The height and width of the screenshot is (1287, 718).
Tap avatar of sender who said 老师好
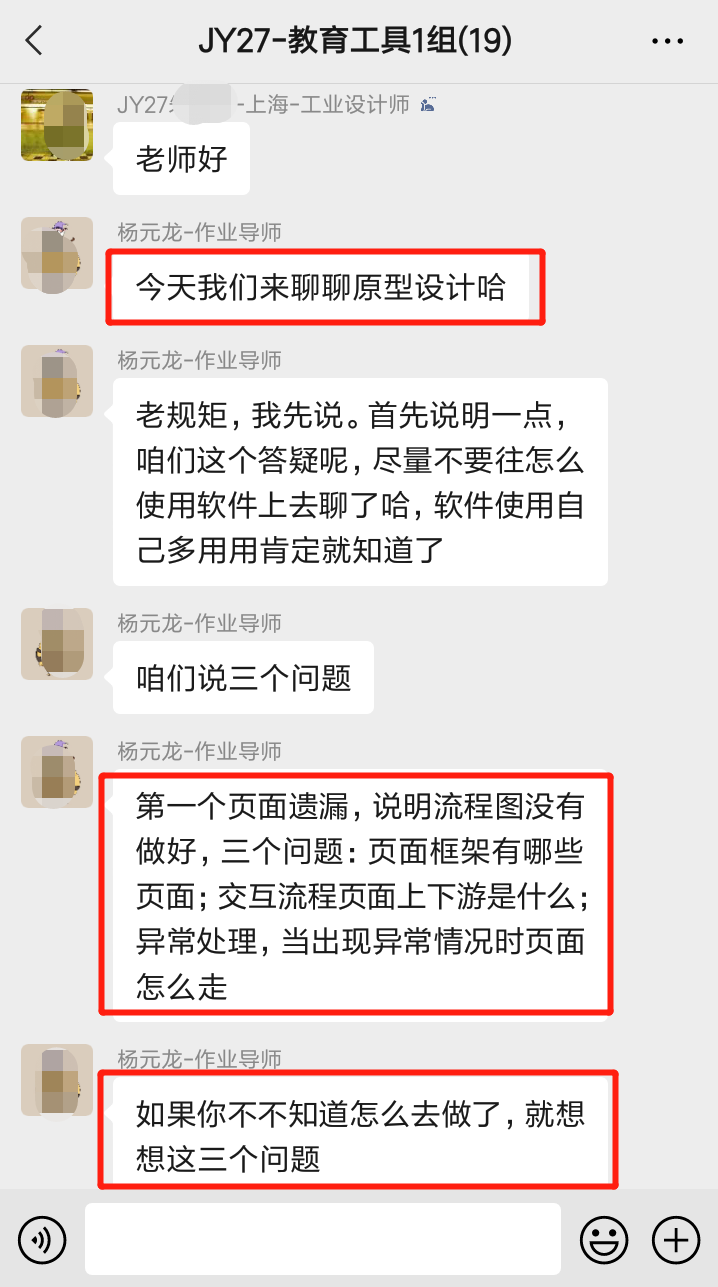coord(57,125)
